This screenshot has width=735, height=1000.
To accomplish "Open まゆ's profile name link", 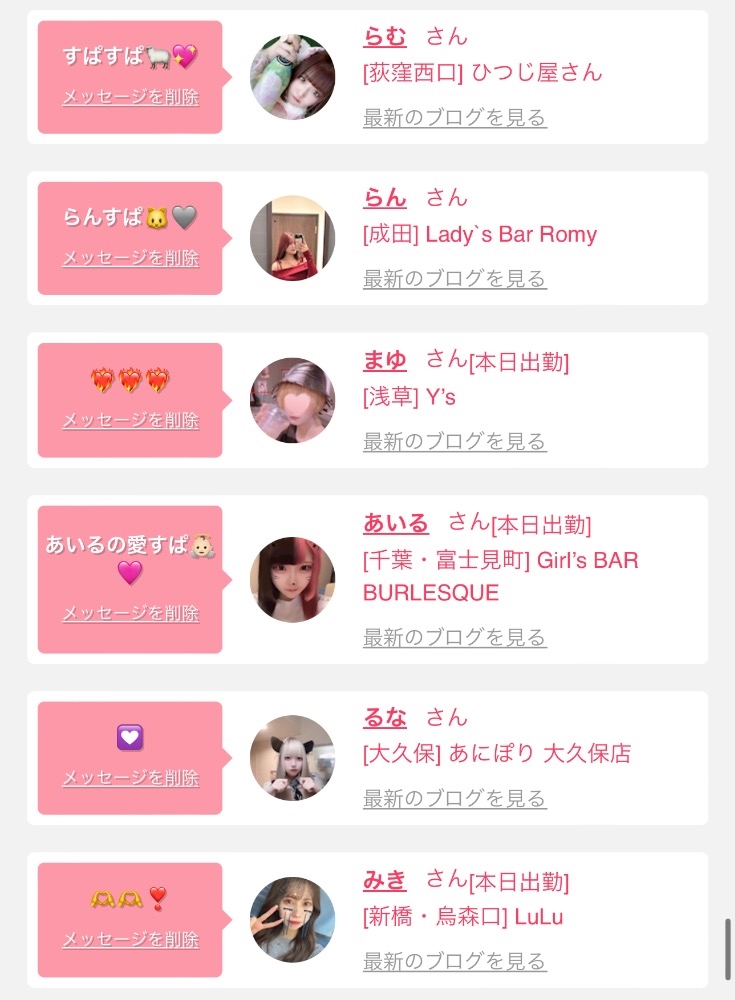I will (x=385, y=360).
